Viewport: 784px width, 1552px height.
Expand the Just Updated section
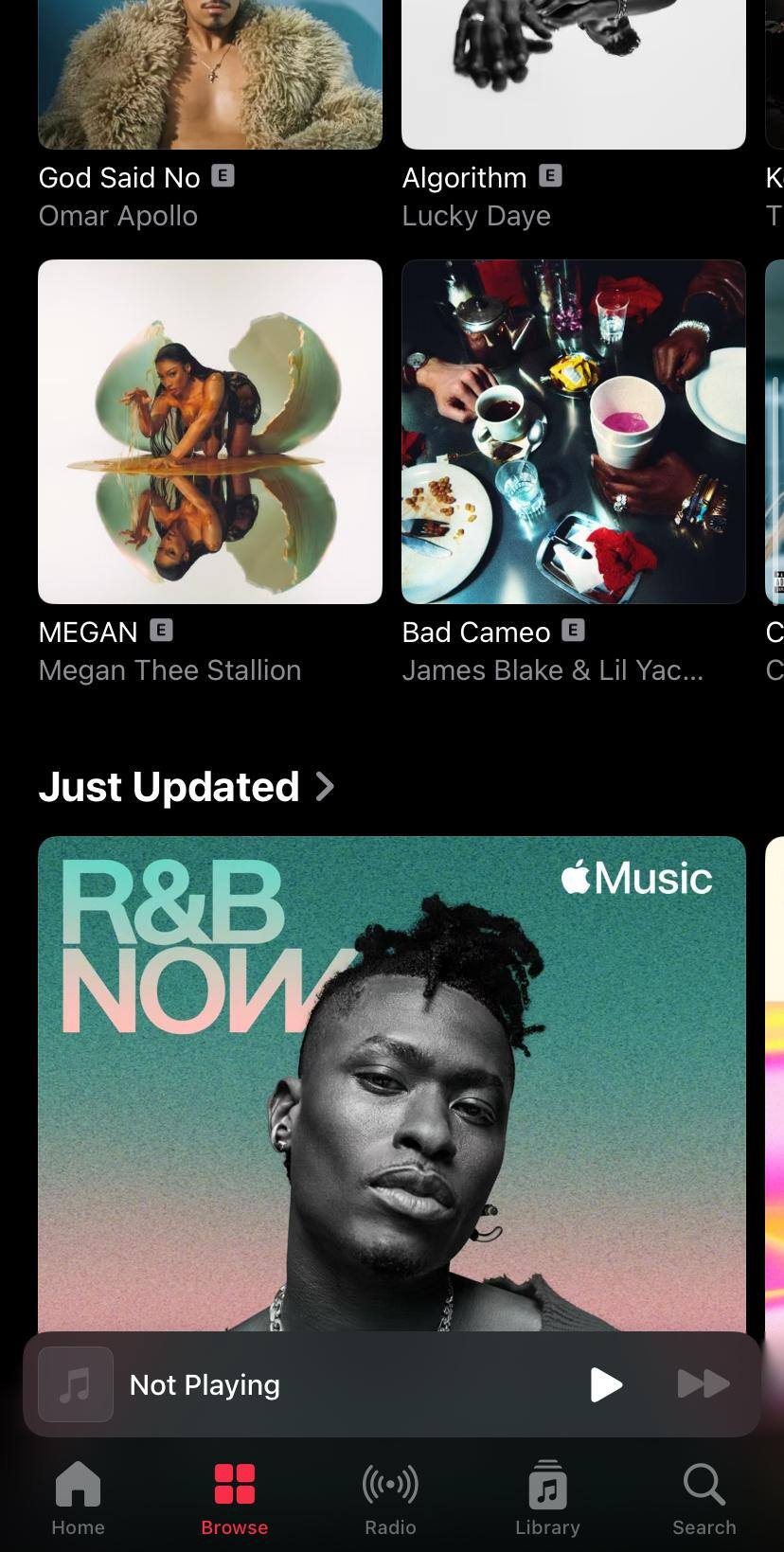click(187, 787)
